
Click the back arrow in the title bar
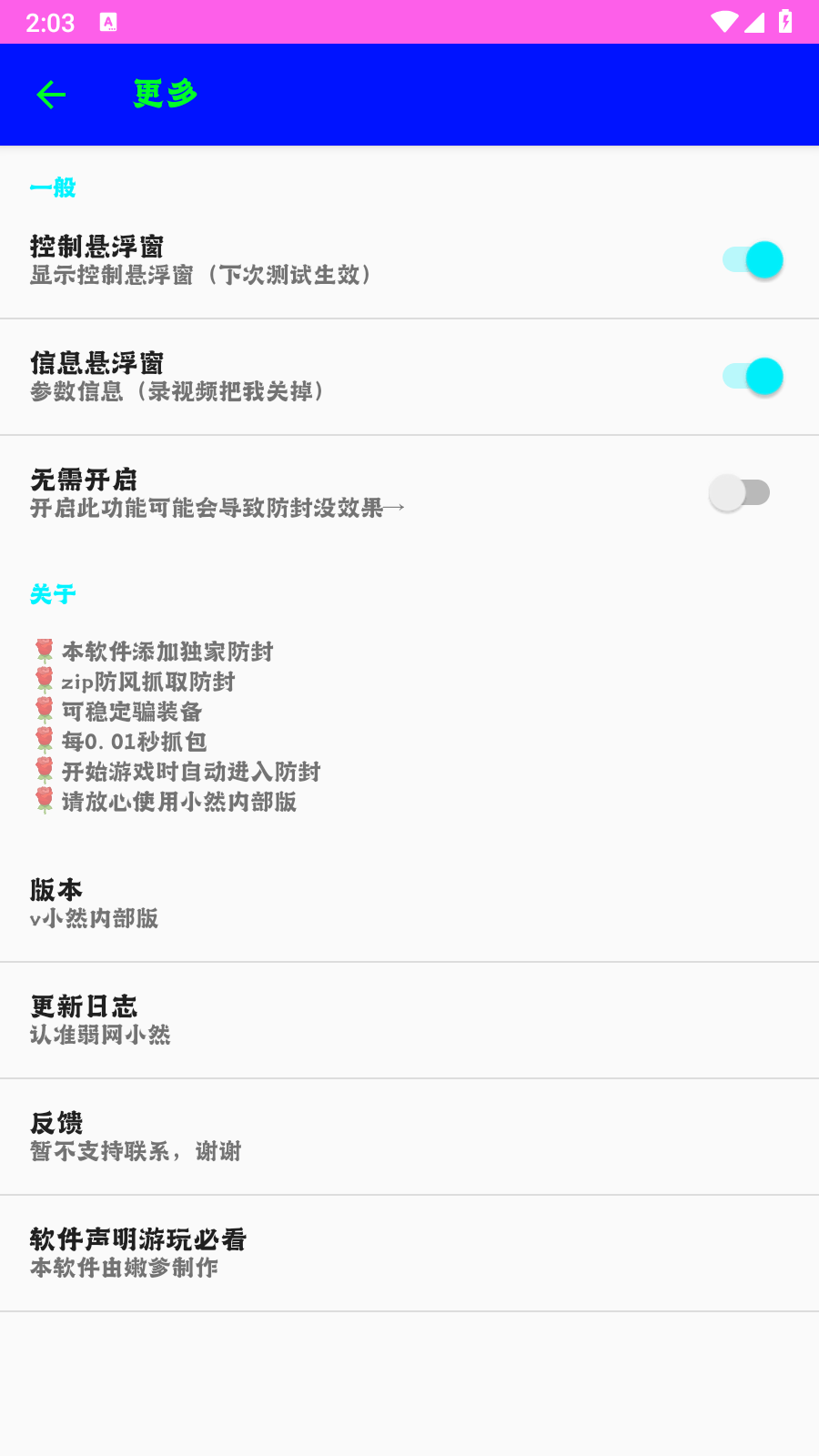point(50,94)
